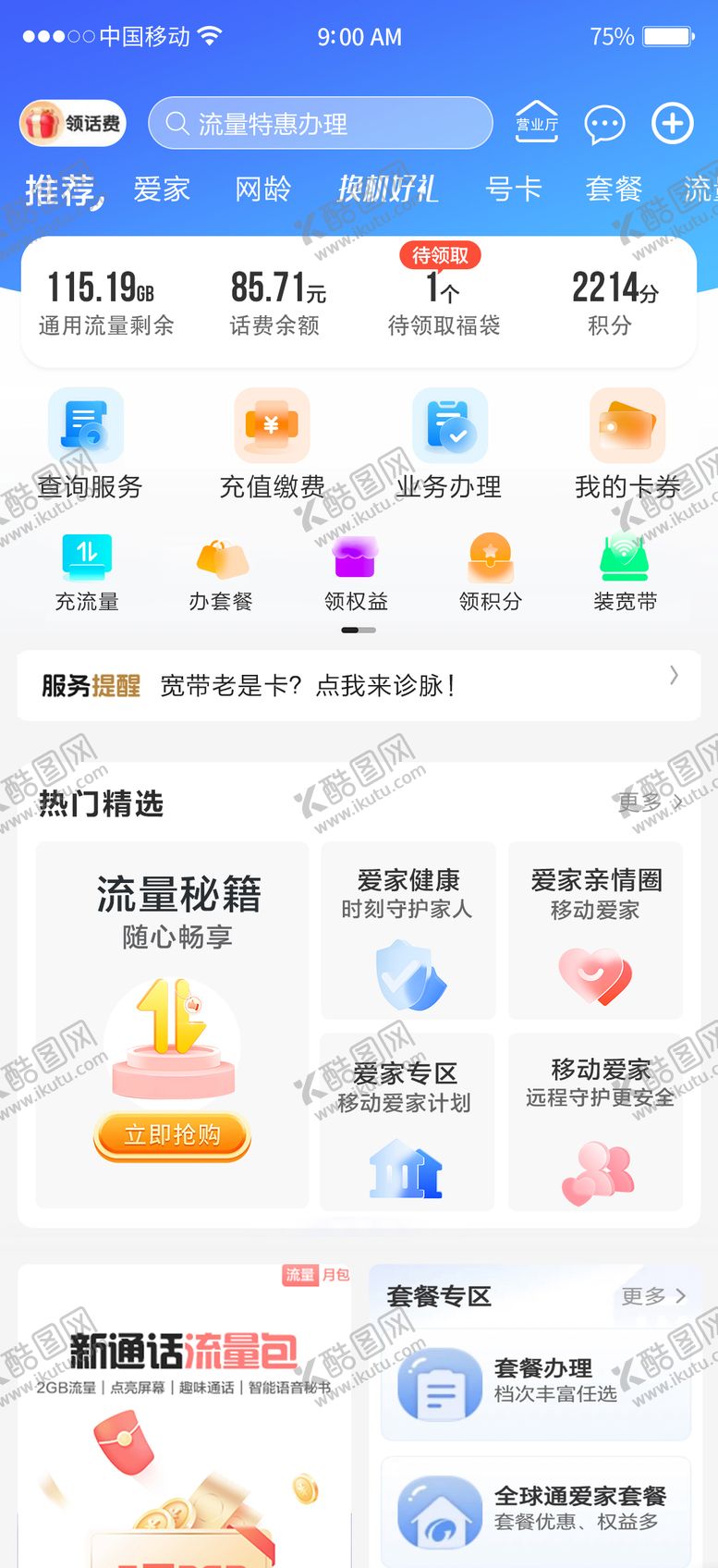View 通用流量剩余 data balance details
The width and height of the screenshot is (718, 1568).
tap(105, 302)
